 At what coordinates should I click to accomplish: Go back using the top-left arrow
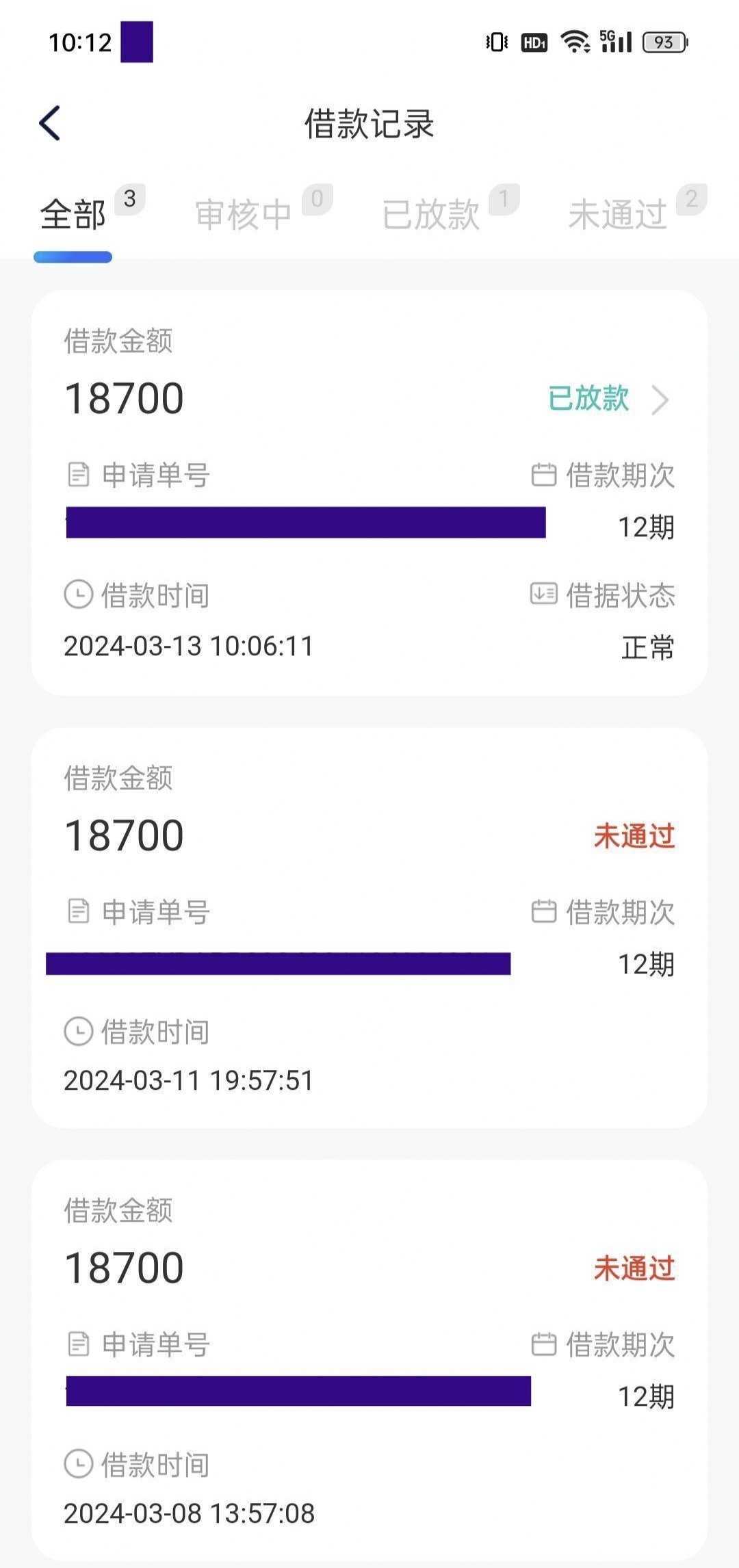pyautogui.click(x=50, y=124)
